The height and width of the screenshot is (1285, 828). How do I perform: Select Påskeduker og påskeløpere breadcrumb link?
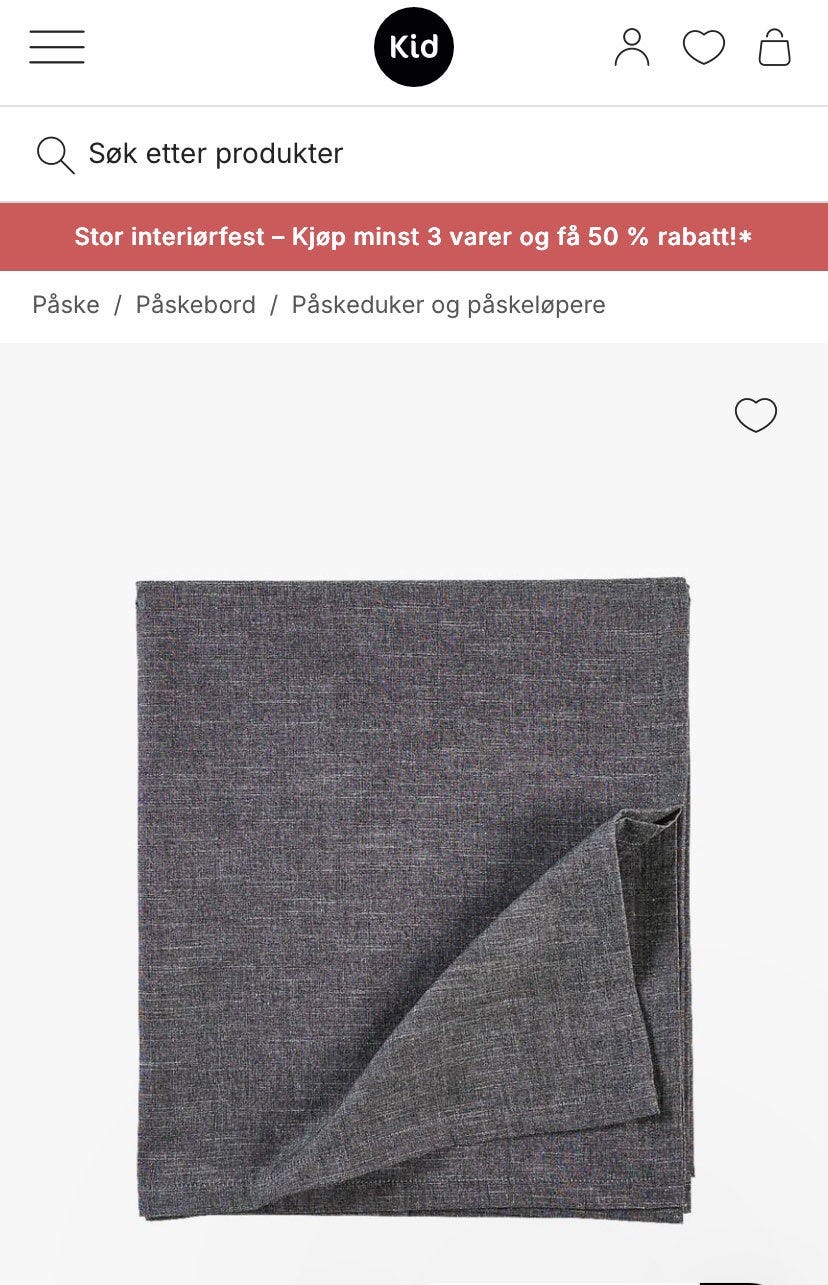click(x=448, y=304)
